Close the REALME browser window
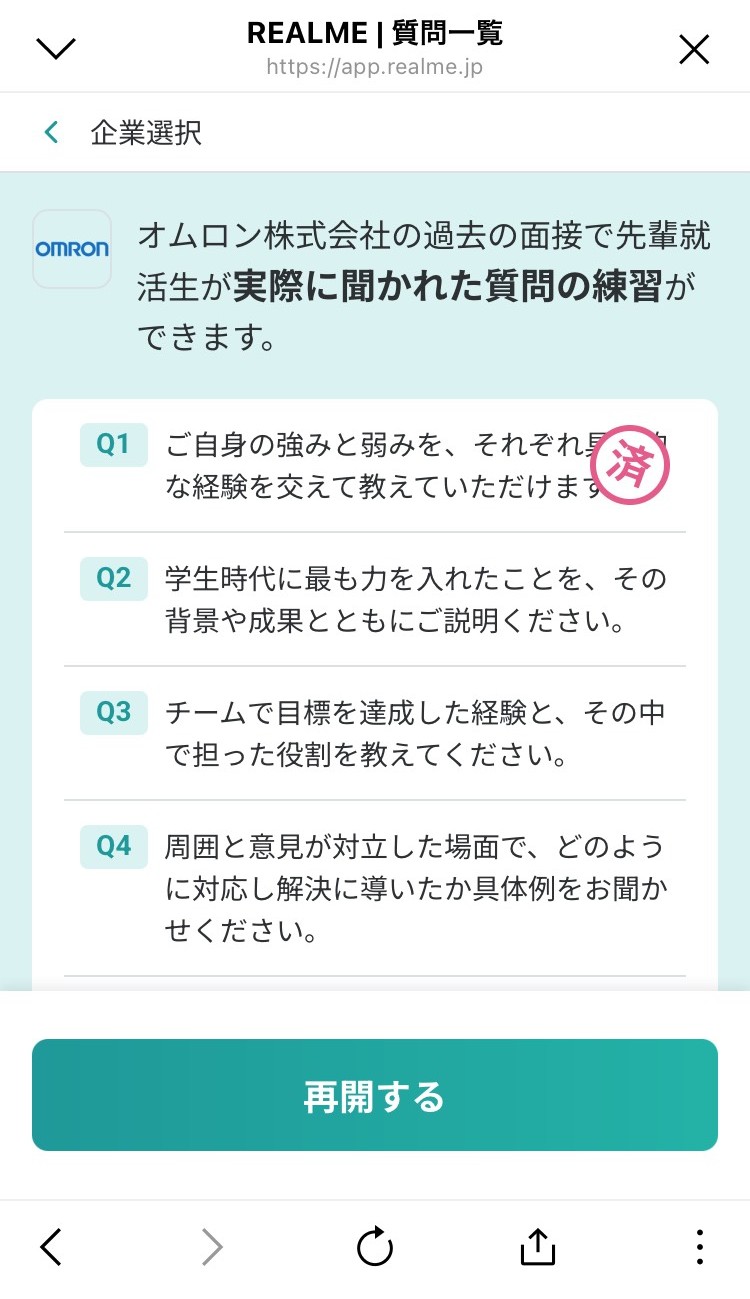Image resolution: width=750 pixels, height=1299 pixels. 694,48
